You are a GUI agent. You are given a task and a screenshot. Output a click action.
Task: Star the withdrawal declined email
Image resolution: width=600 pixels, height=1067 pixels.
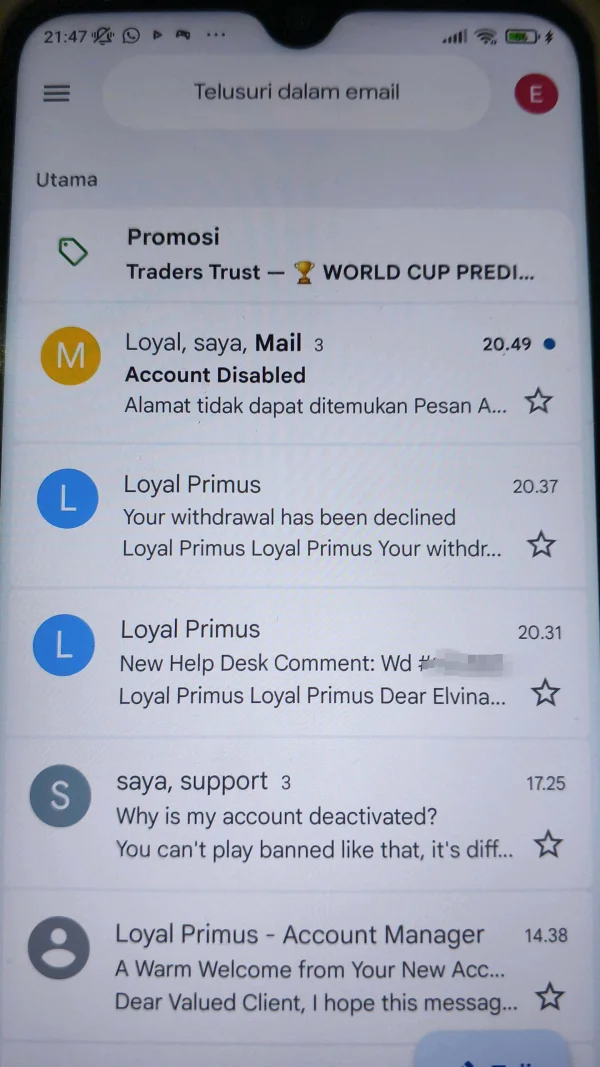pyautogui.click(x=541, y=544)
